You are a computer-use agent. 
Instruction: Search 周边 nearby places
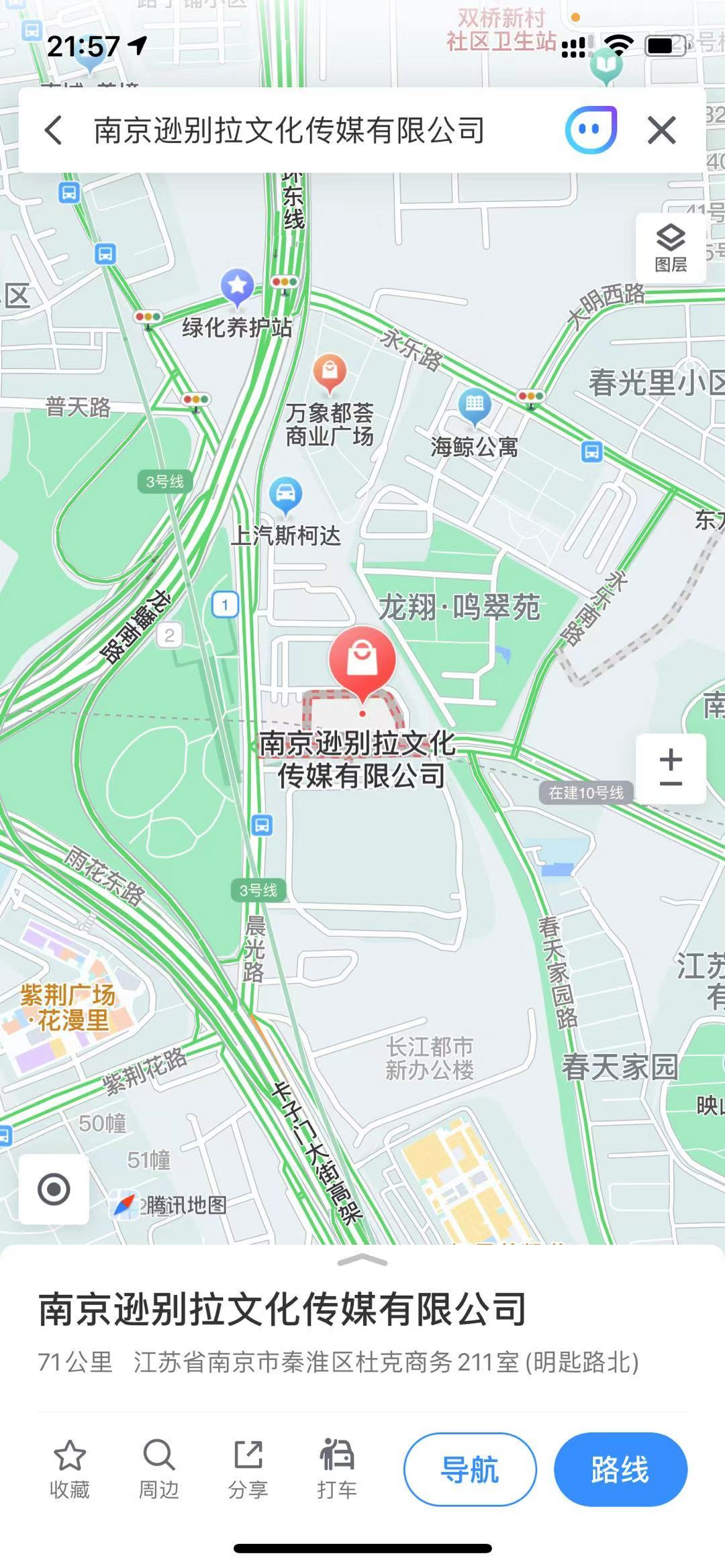tap(159, 1469)
